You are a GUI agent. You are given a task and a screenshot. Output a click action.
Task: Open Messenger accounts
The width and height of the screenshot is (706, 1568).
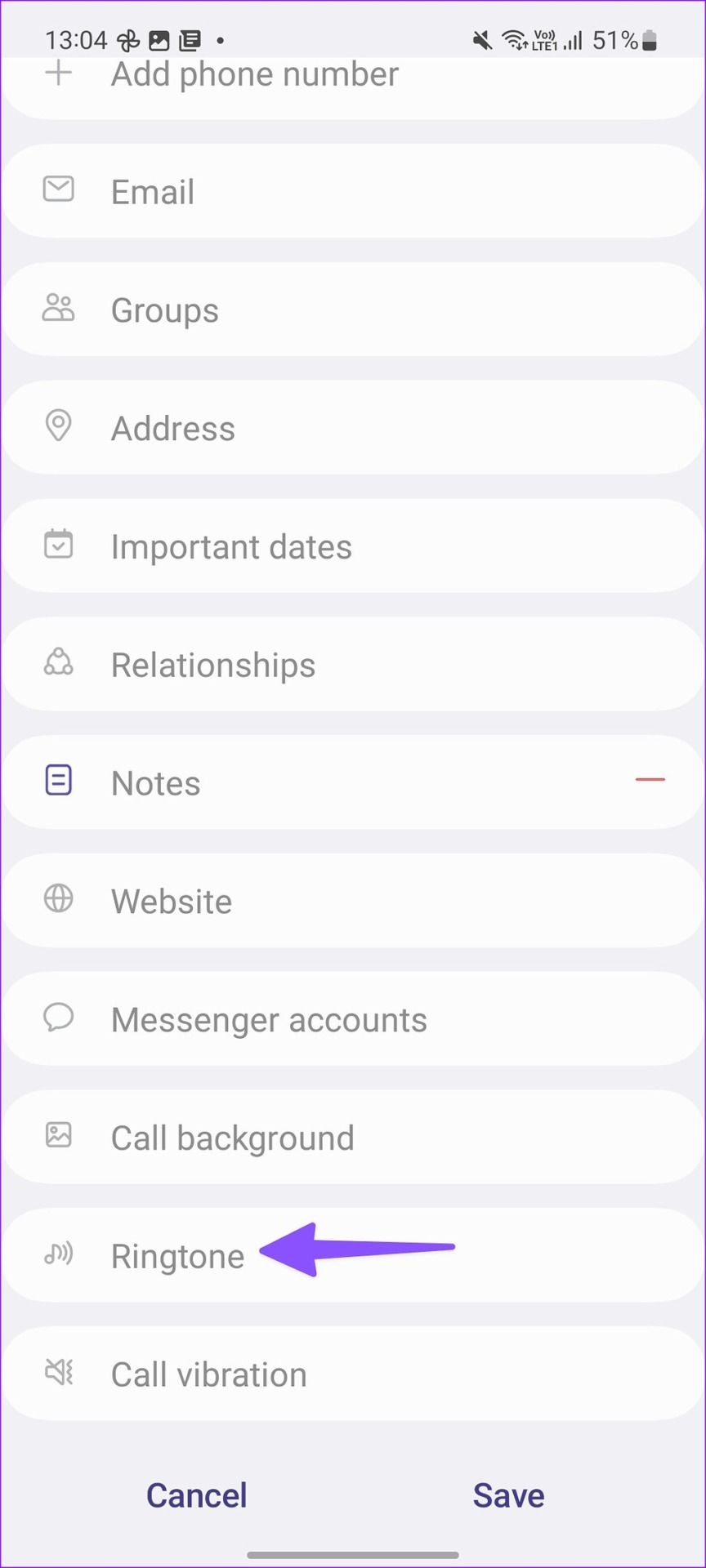(x=353, y=1019)
